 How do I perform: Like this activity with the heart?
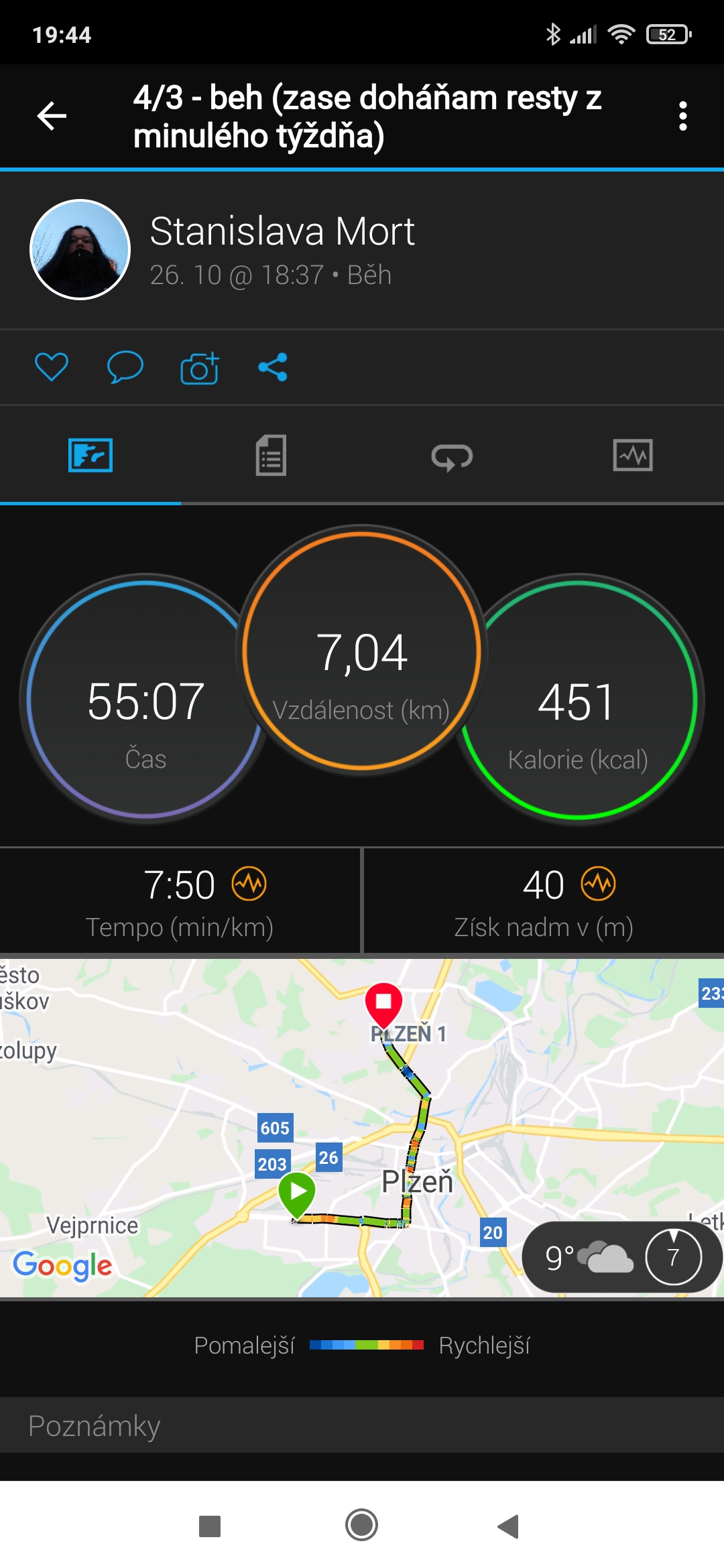point(52,367)
